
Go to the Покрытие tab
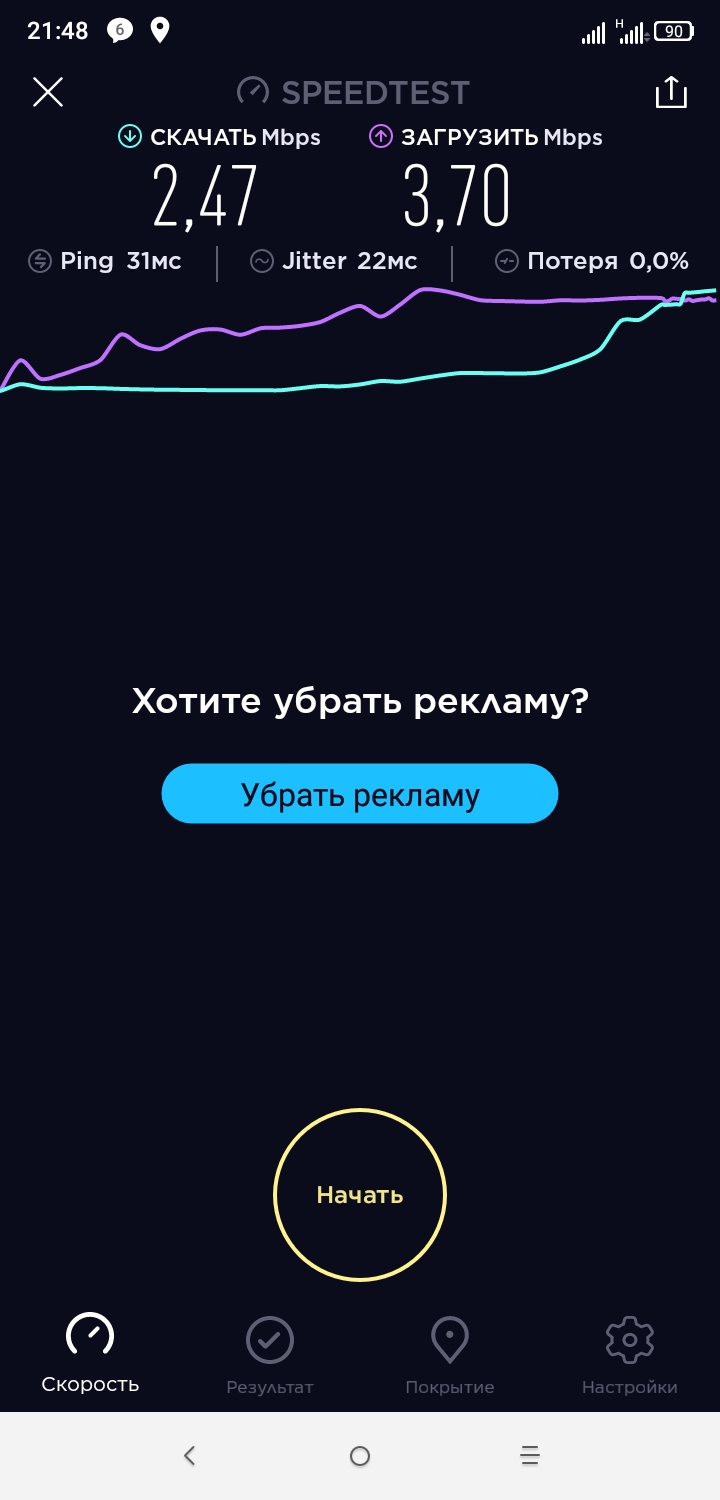[450, 1354]
